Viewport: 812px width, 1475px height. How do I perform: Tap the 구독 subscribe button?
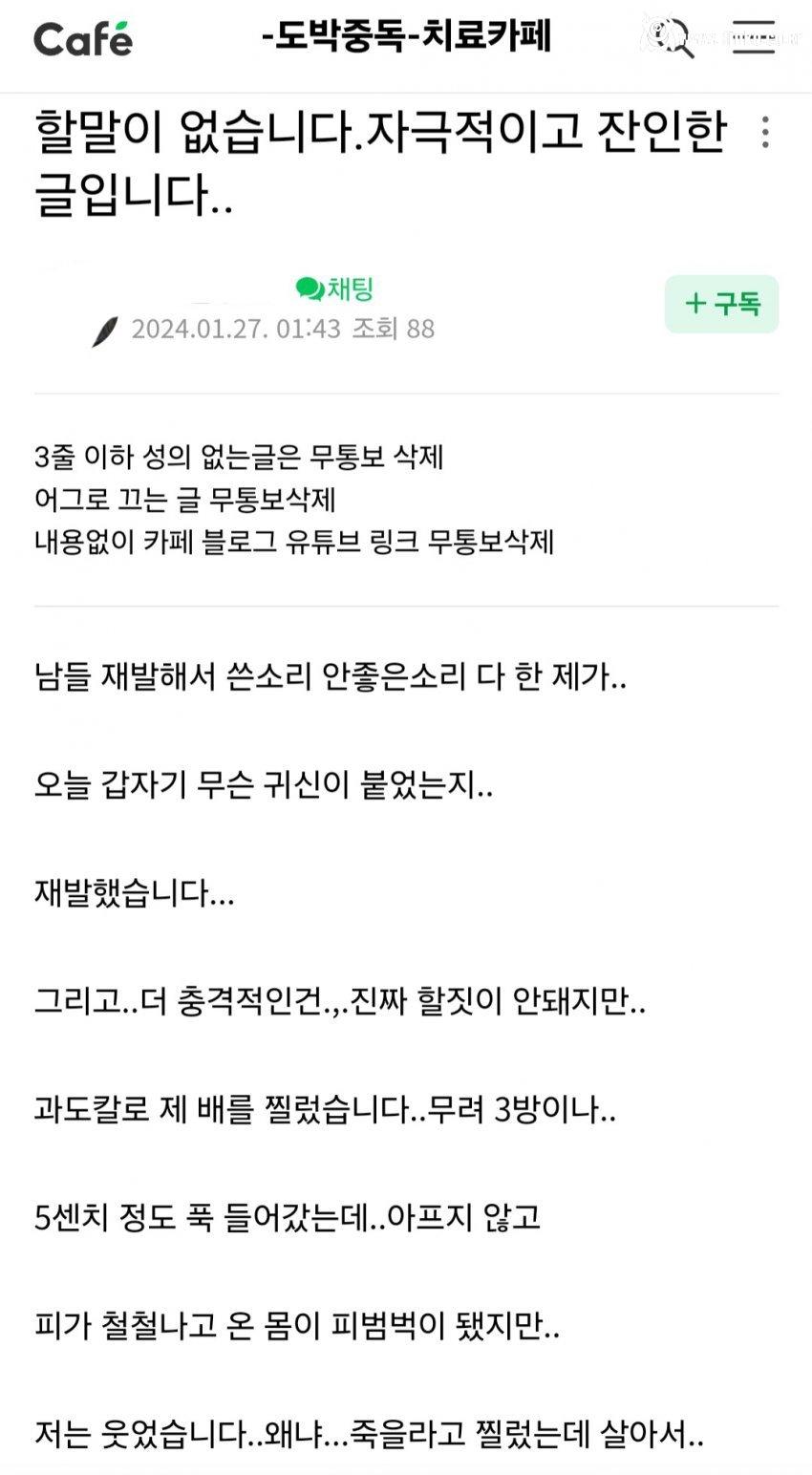pyautogui.click(x=721, y=304)
